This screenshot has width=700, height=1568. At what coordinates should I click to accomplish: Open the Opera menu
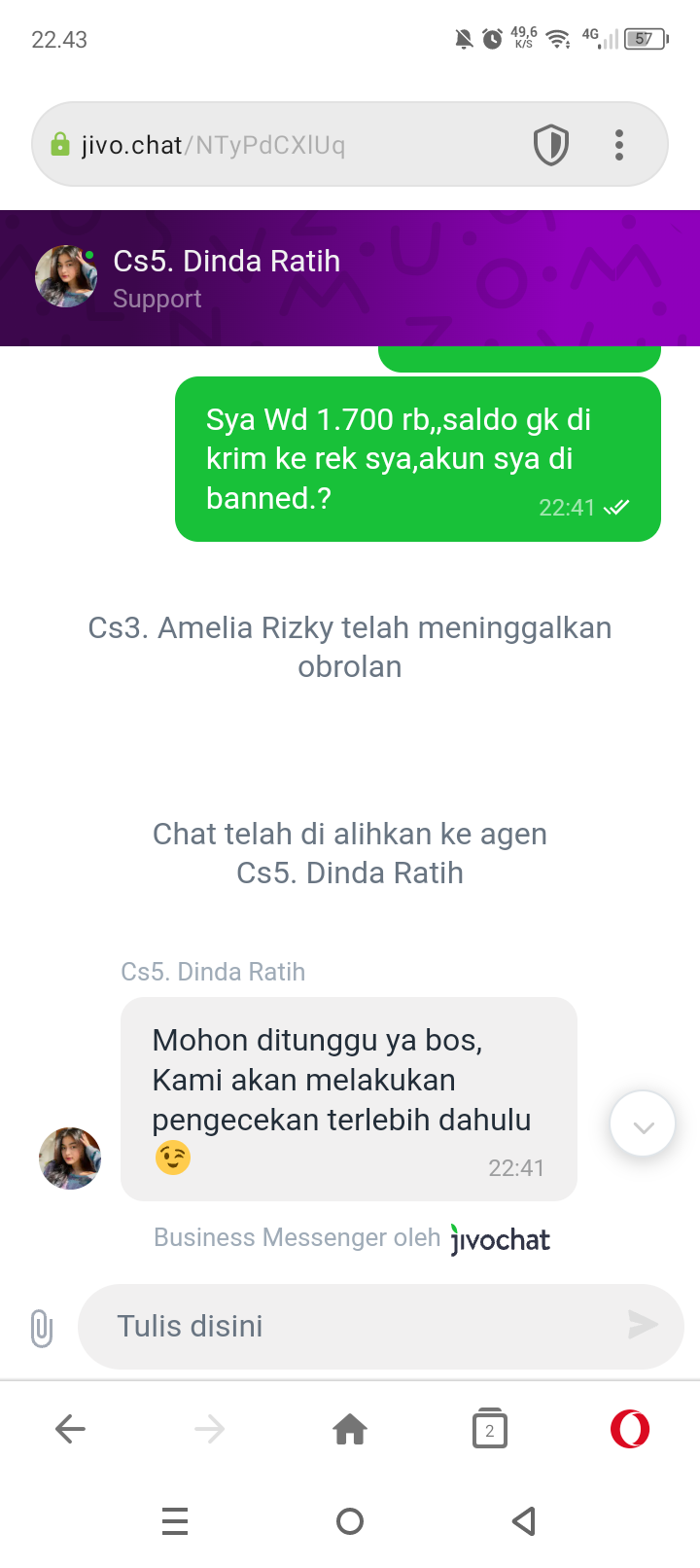point(629,1429)
